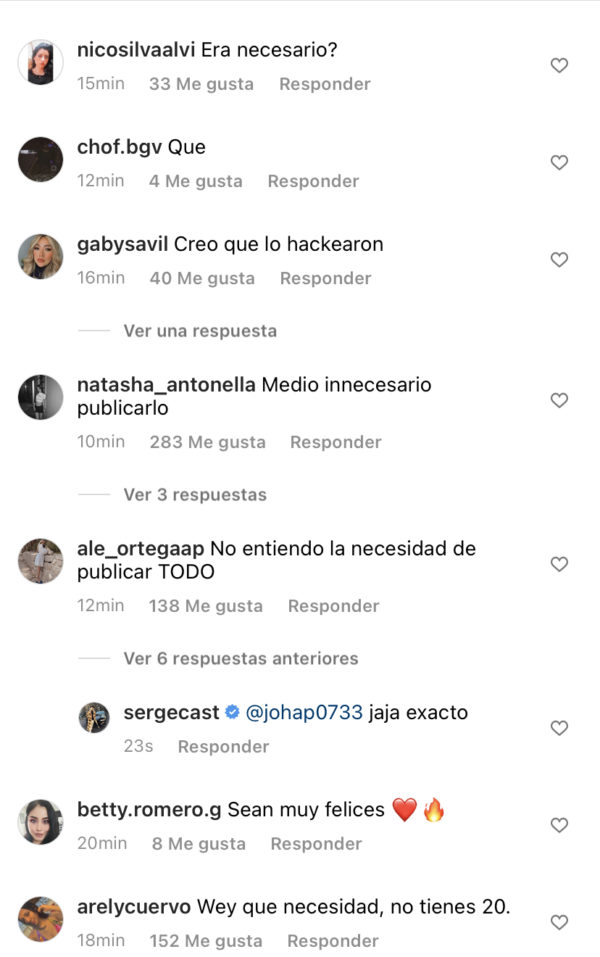Reply to chof.bgv's comment

[313, 181]
